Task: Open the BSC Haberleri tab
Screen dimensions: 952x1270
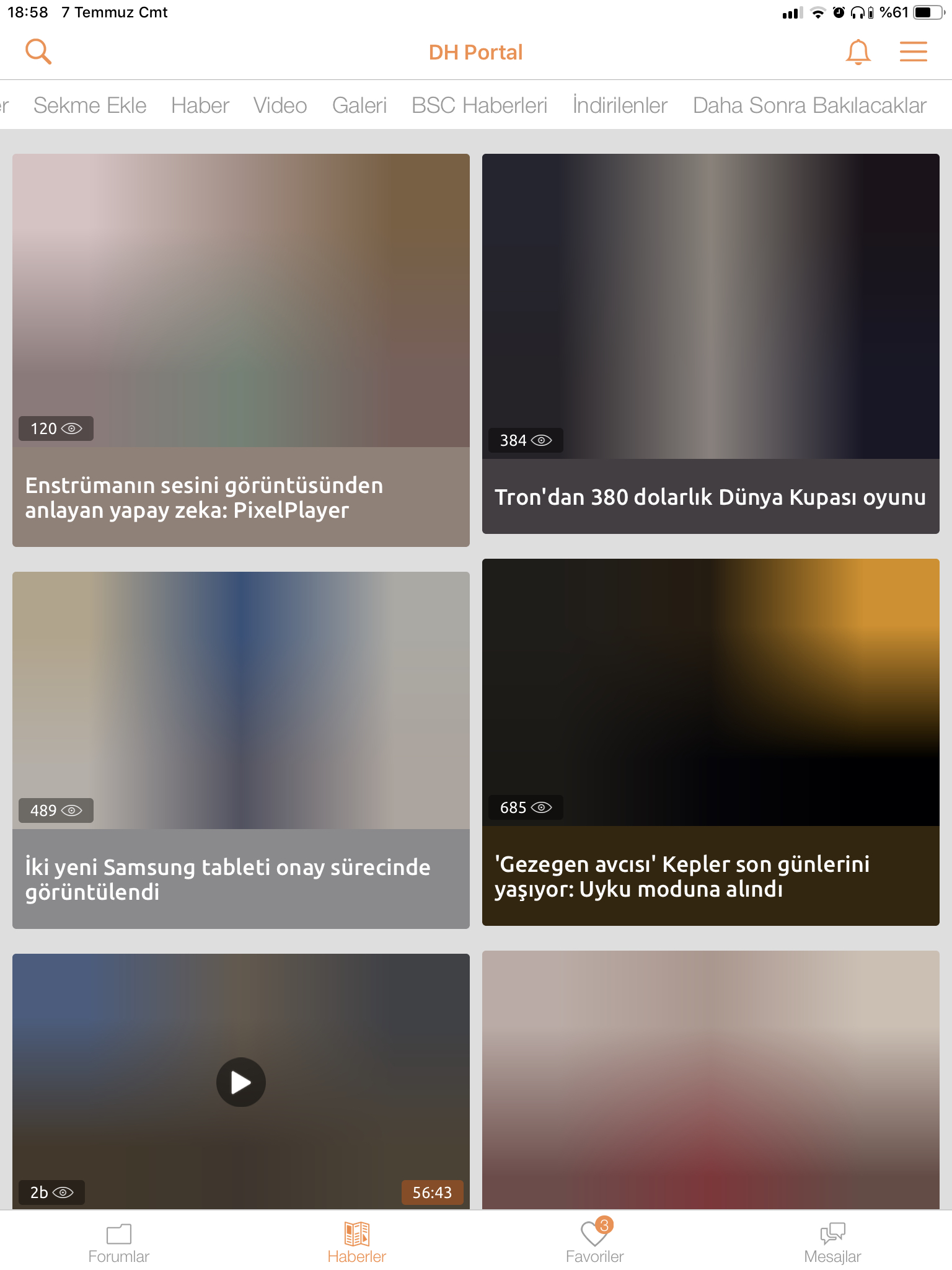Action: [479, 105]
